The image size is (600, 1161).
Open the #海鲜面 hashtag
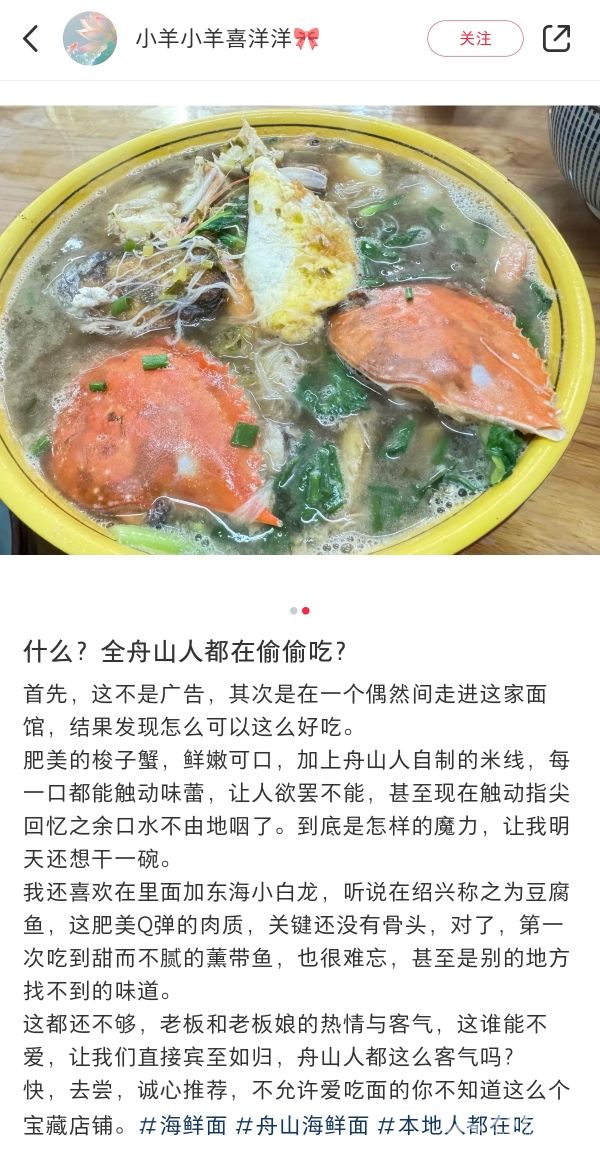tap(182, 1125)
